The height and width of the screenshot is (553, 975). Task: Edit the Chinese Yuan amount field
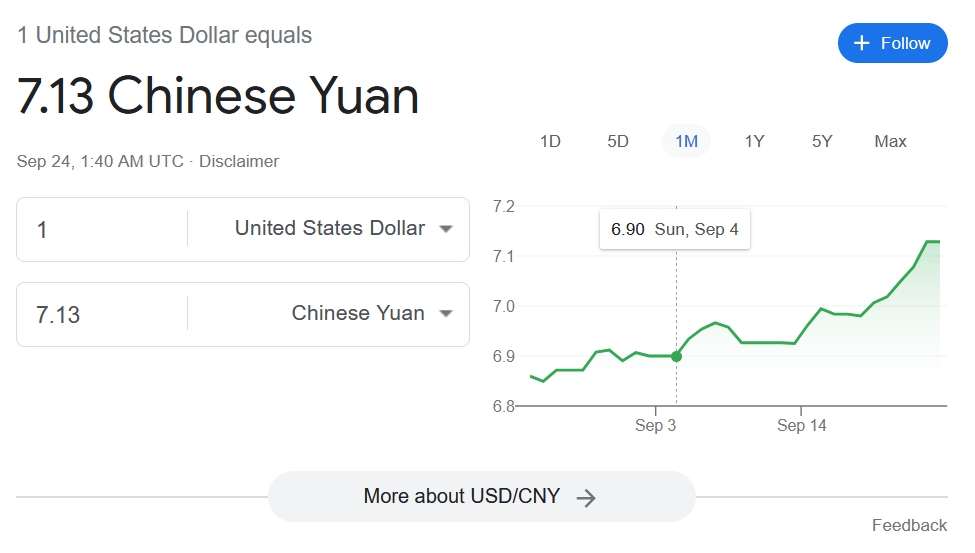[x=100, y=315]
